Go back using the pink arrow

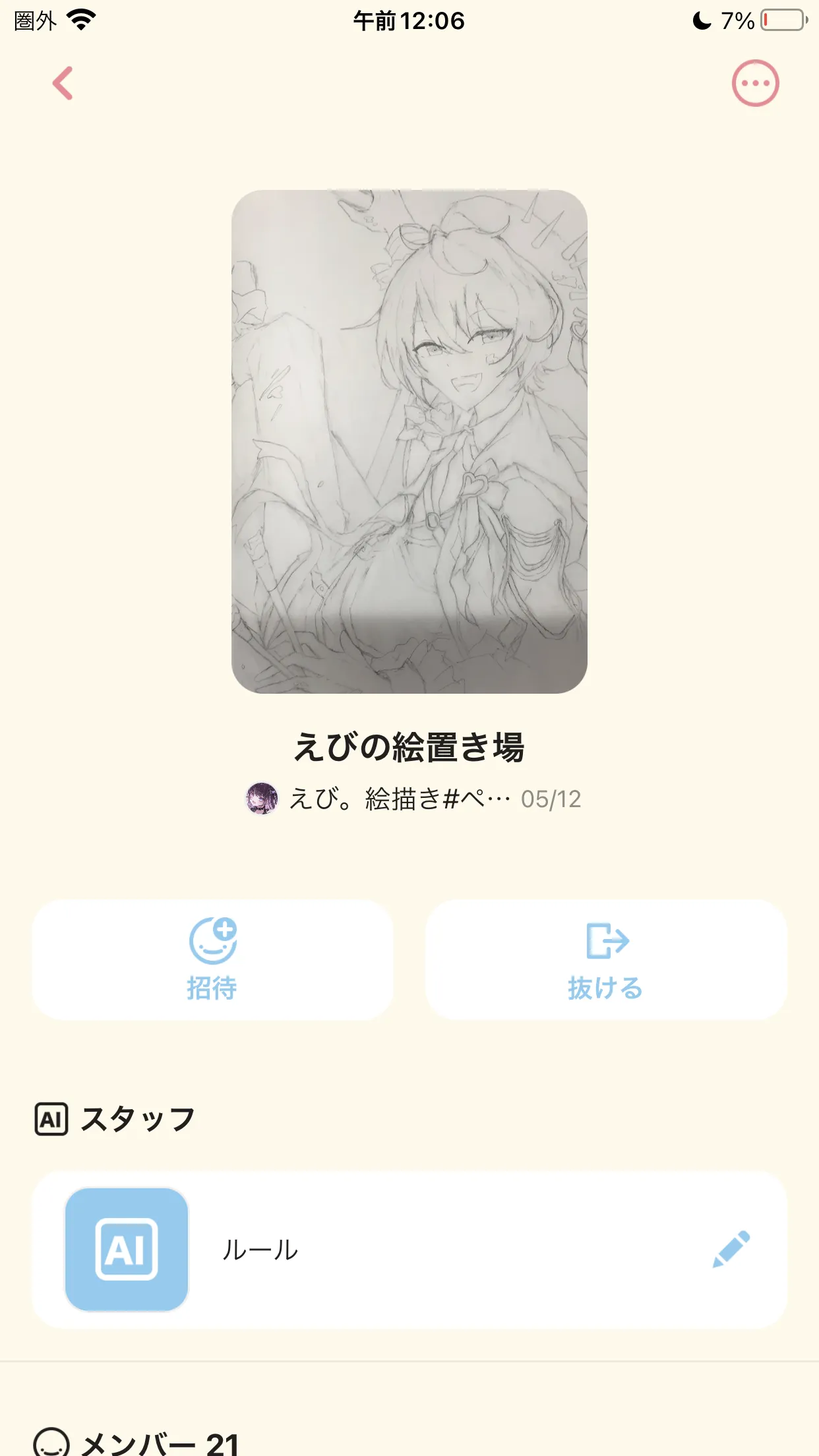63,84
